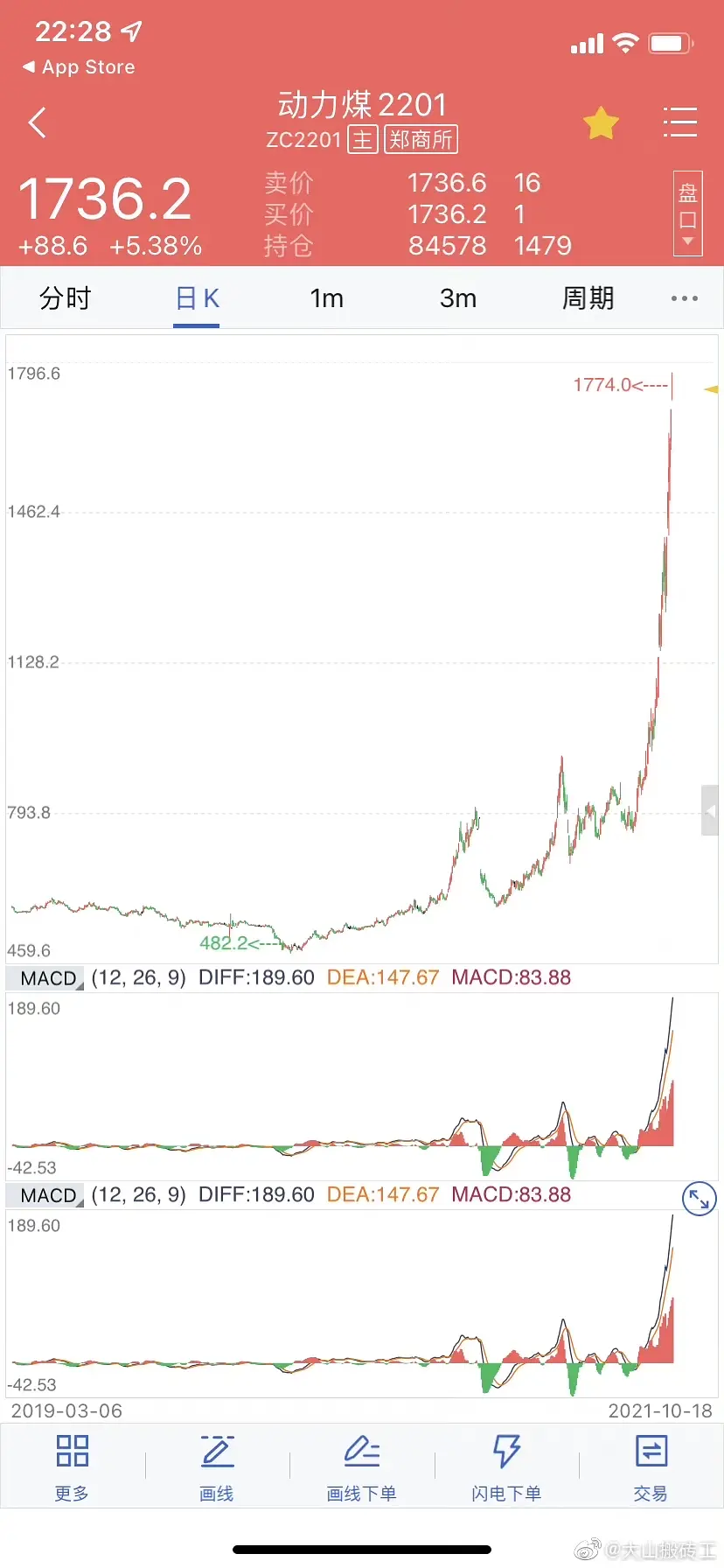The image size is (724, 1568).
Task: Open 画线下单 line order tool
Action: tap(361, 1467)
